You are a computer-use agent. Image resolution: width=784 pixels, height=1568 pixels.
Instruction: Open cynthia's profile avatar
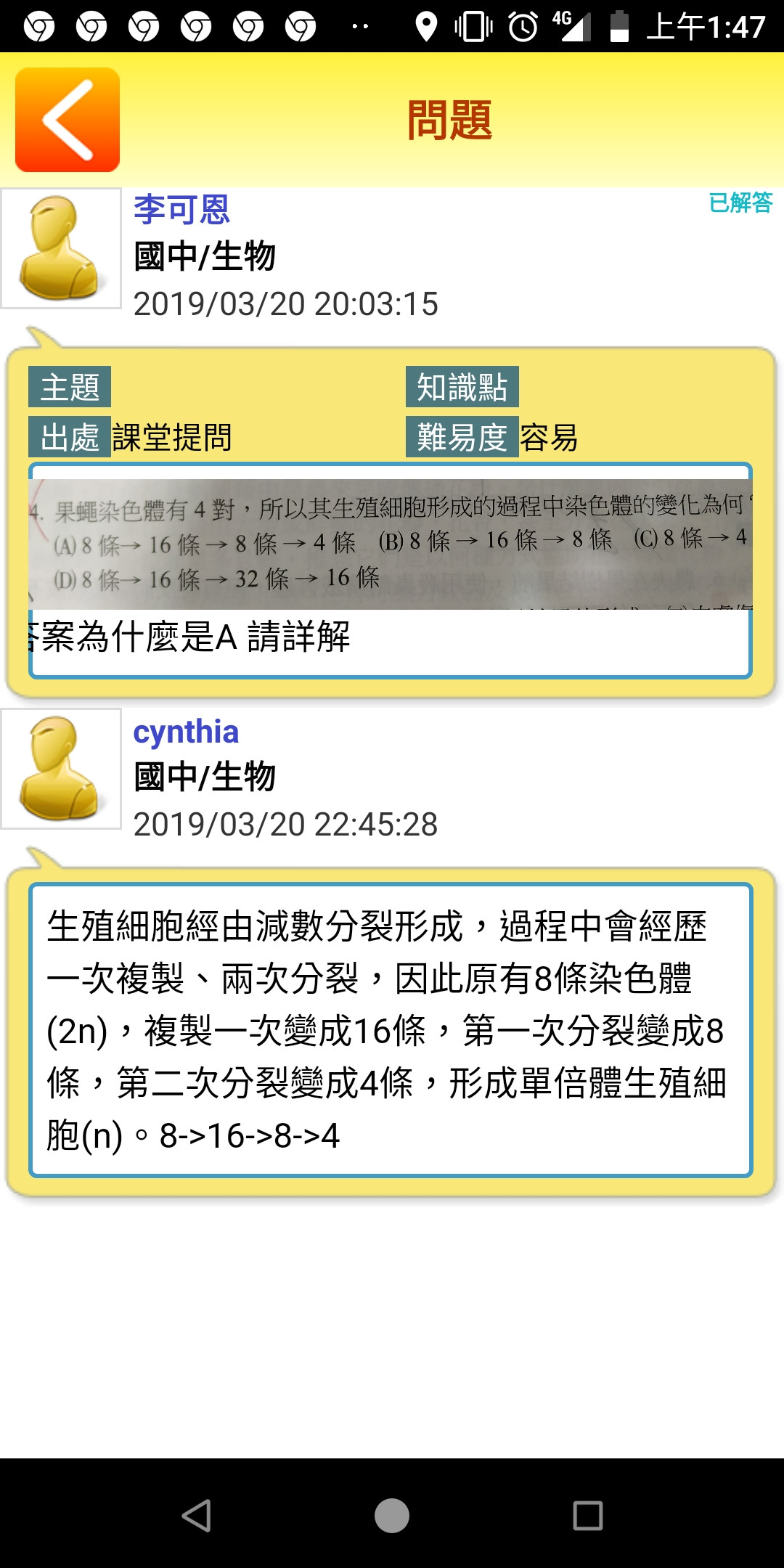[61, 769]
